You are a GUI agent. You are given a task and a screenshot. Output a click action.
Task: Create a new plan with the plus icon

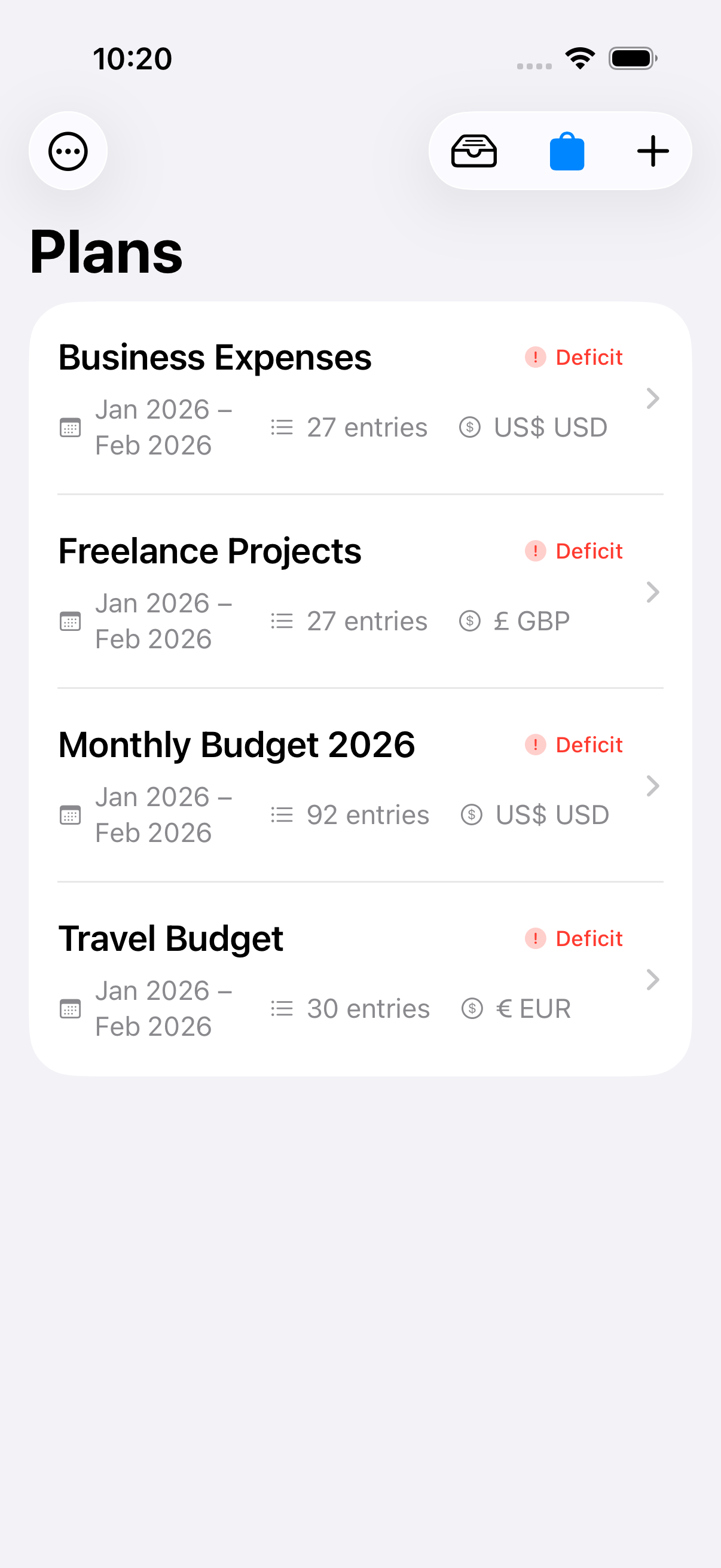click(x=652, y=151)
